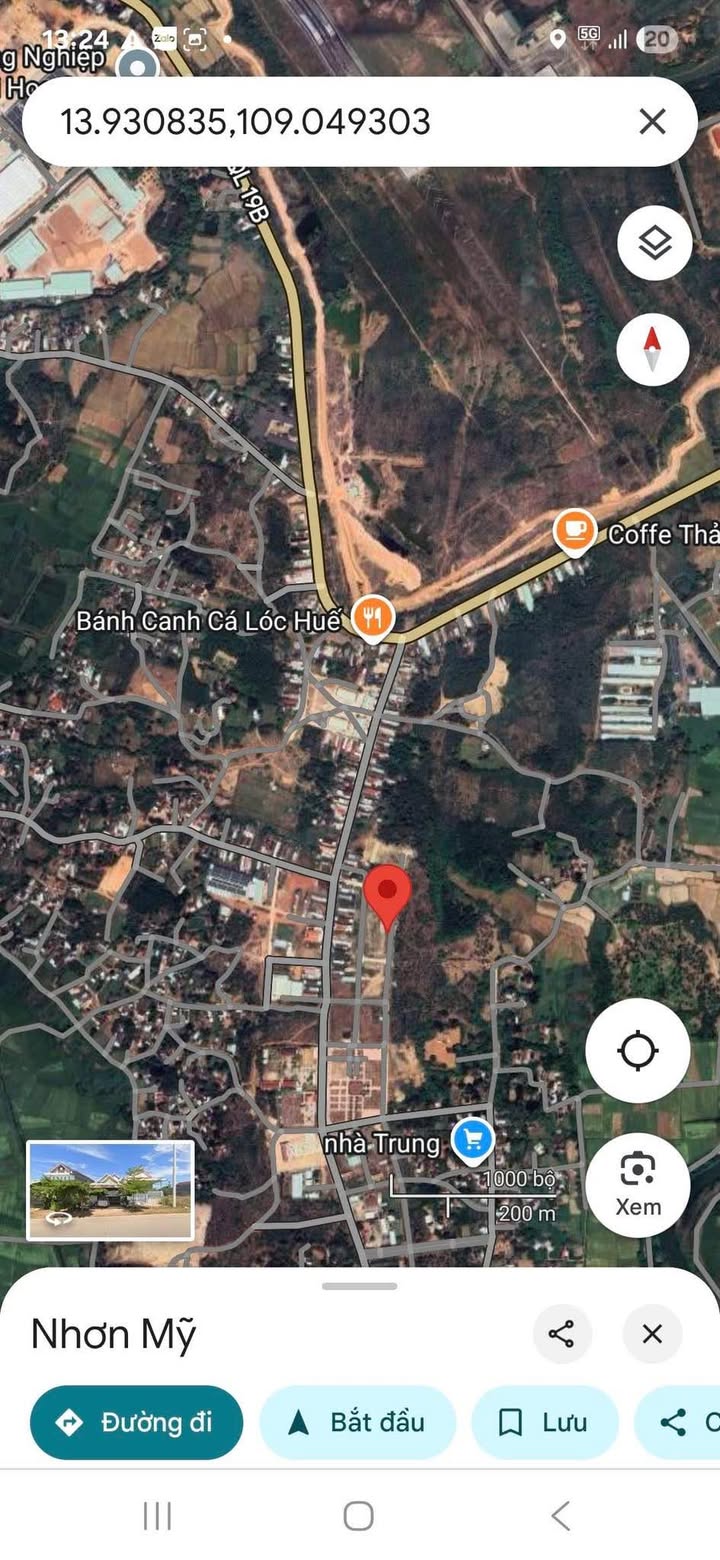The height and width of the screenshot is (1560, 720).
Task: Open the Xem camera view button
Action: (x=638, y=1184)
